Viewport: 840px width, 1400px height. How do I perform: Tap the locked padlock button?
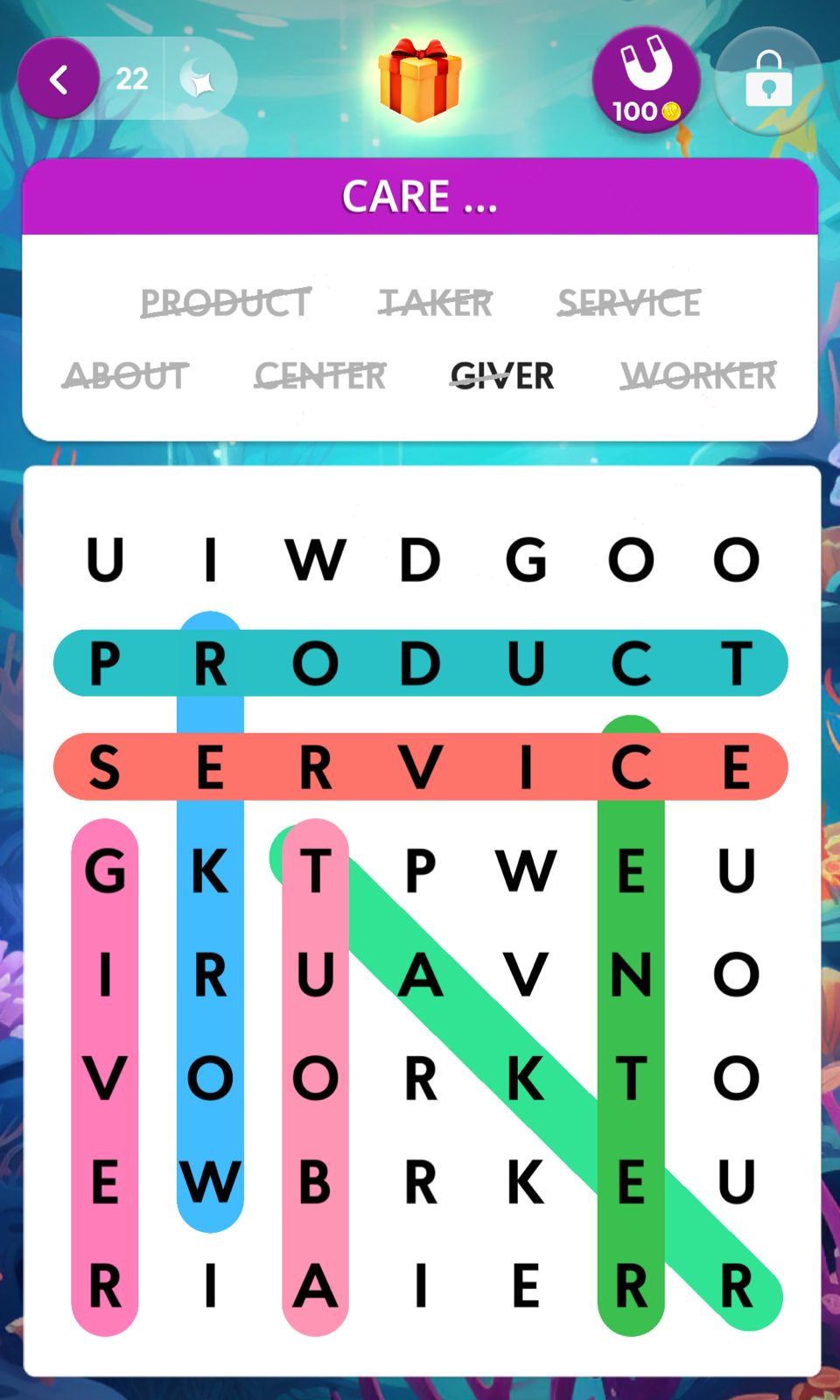point(768,80)
